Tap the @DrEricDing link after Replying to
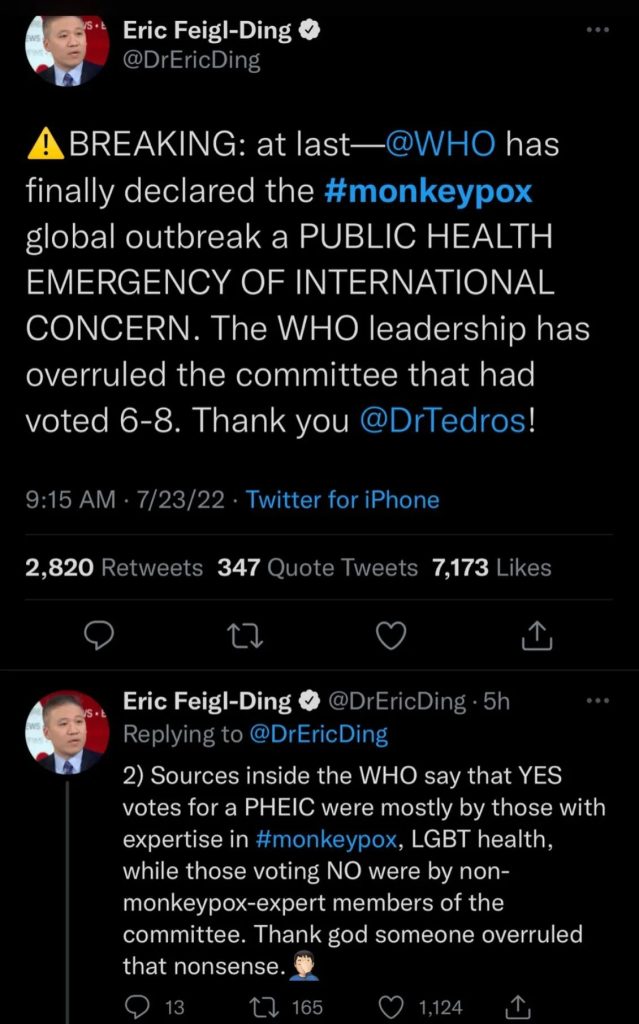The height and width of the screenshot is (1024, 639). click(x=317, y=734)
